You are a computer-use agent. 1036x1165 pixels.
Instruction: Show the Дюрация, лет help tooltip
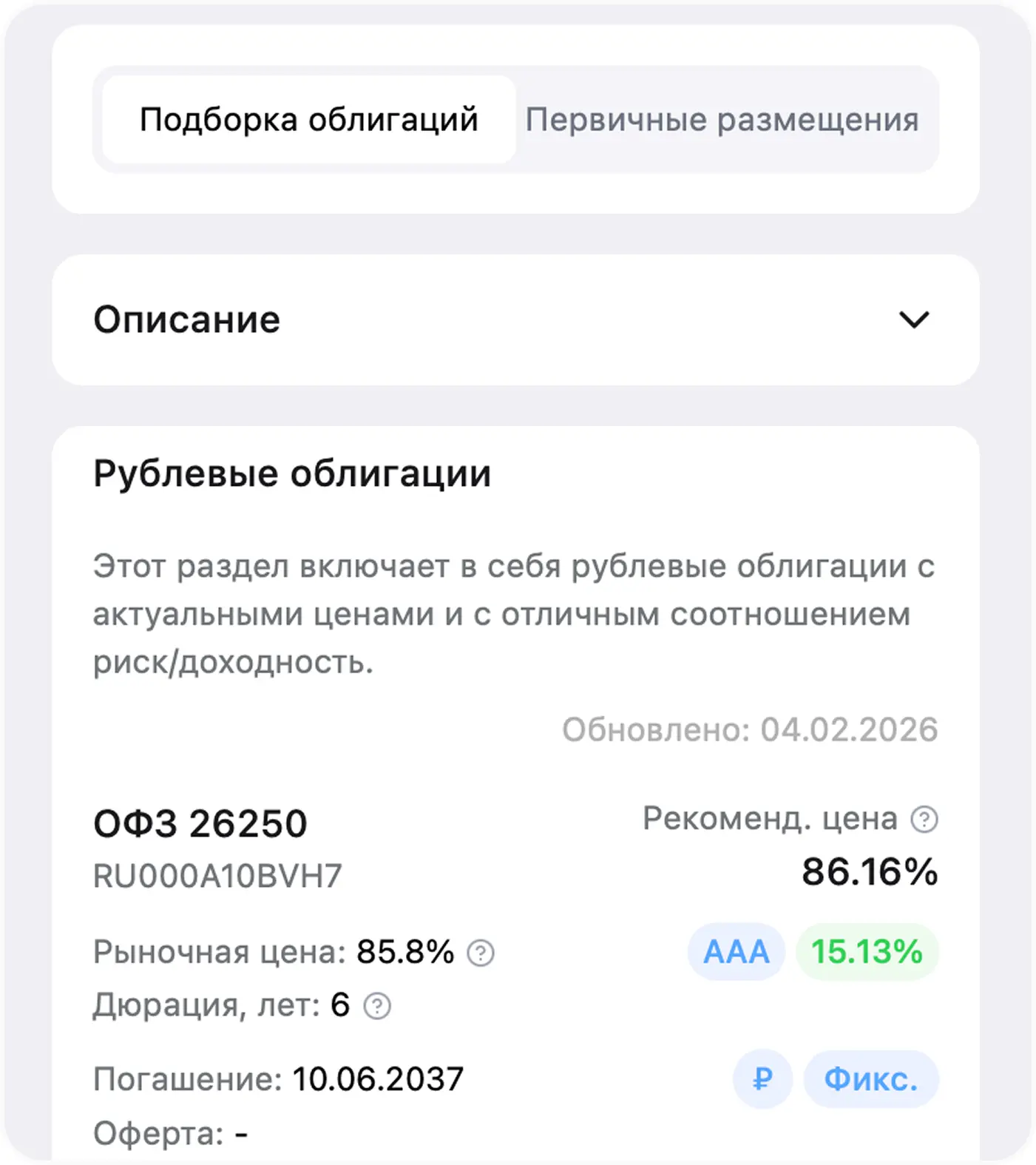377,1006
